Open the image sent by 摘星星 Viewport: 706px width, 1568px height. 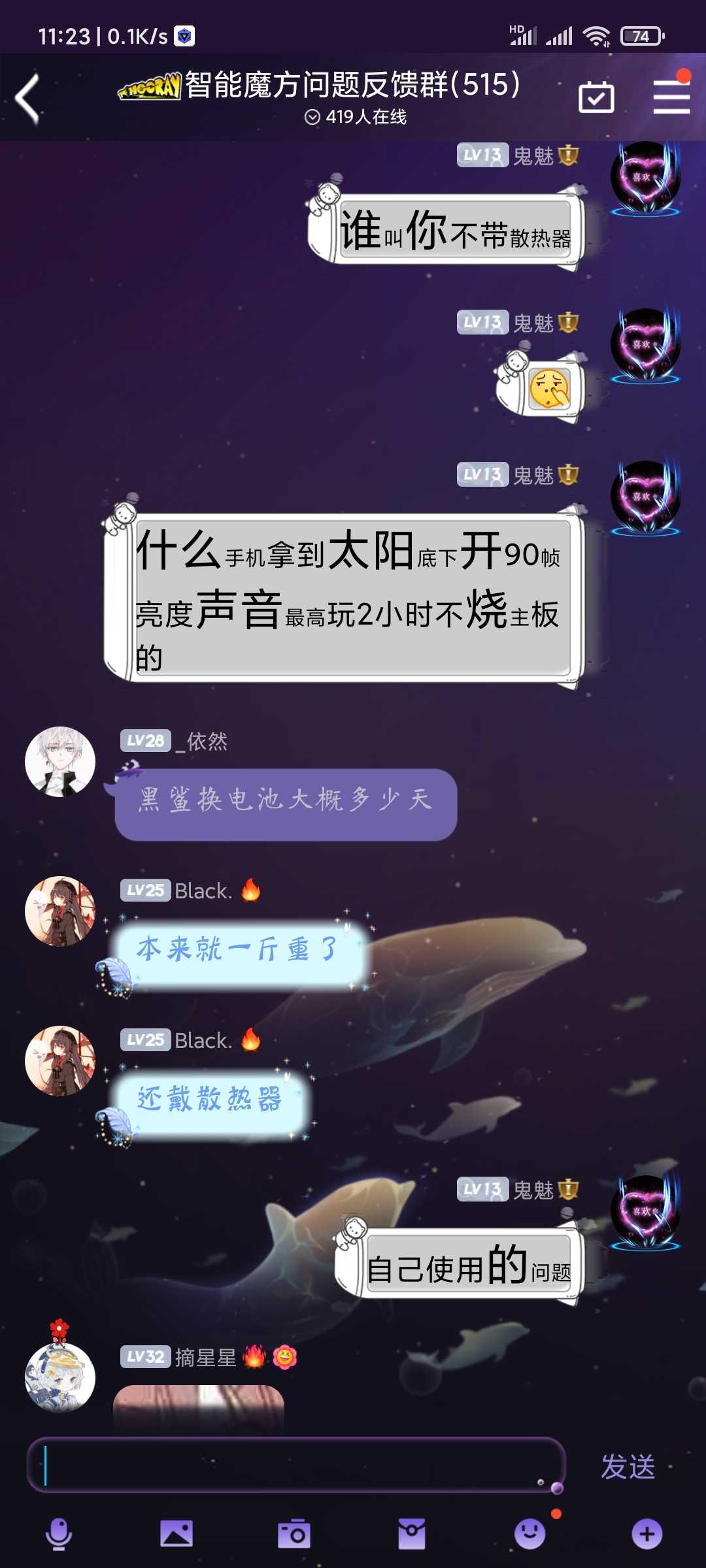(x=199, y=1409)
